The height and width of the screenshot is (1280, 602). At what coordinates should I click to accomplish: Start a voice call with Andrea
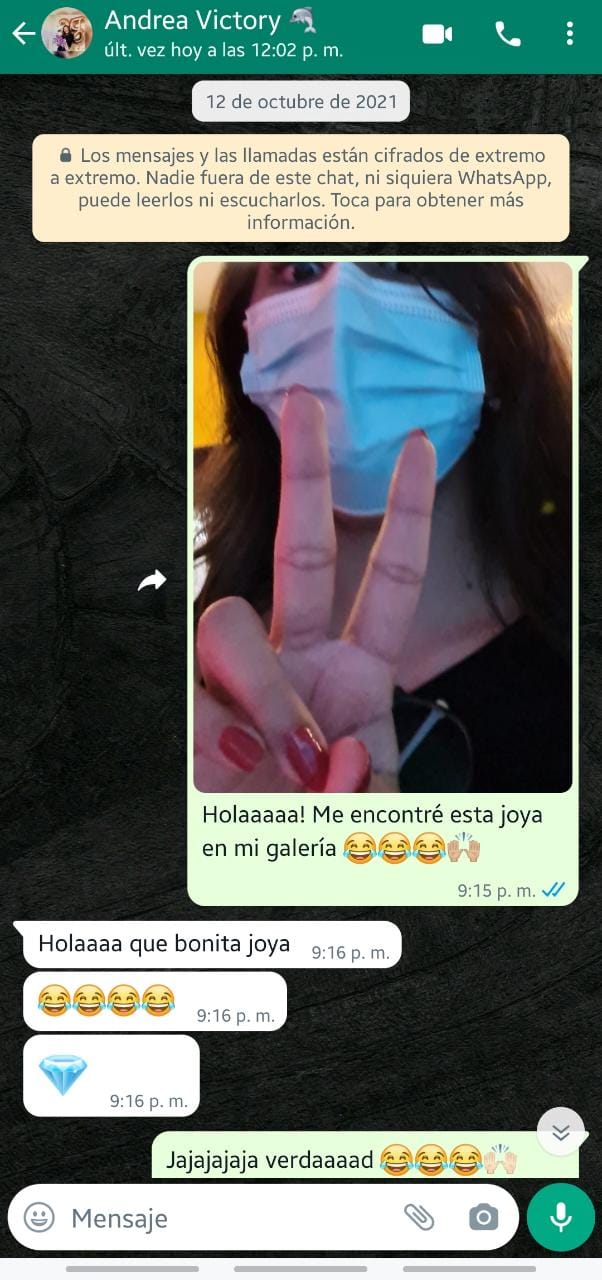tap(507, 34)
